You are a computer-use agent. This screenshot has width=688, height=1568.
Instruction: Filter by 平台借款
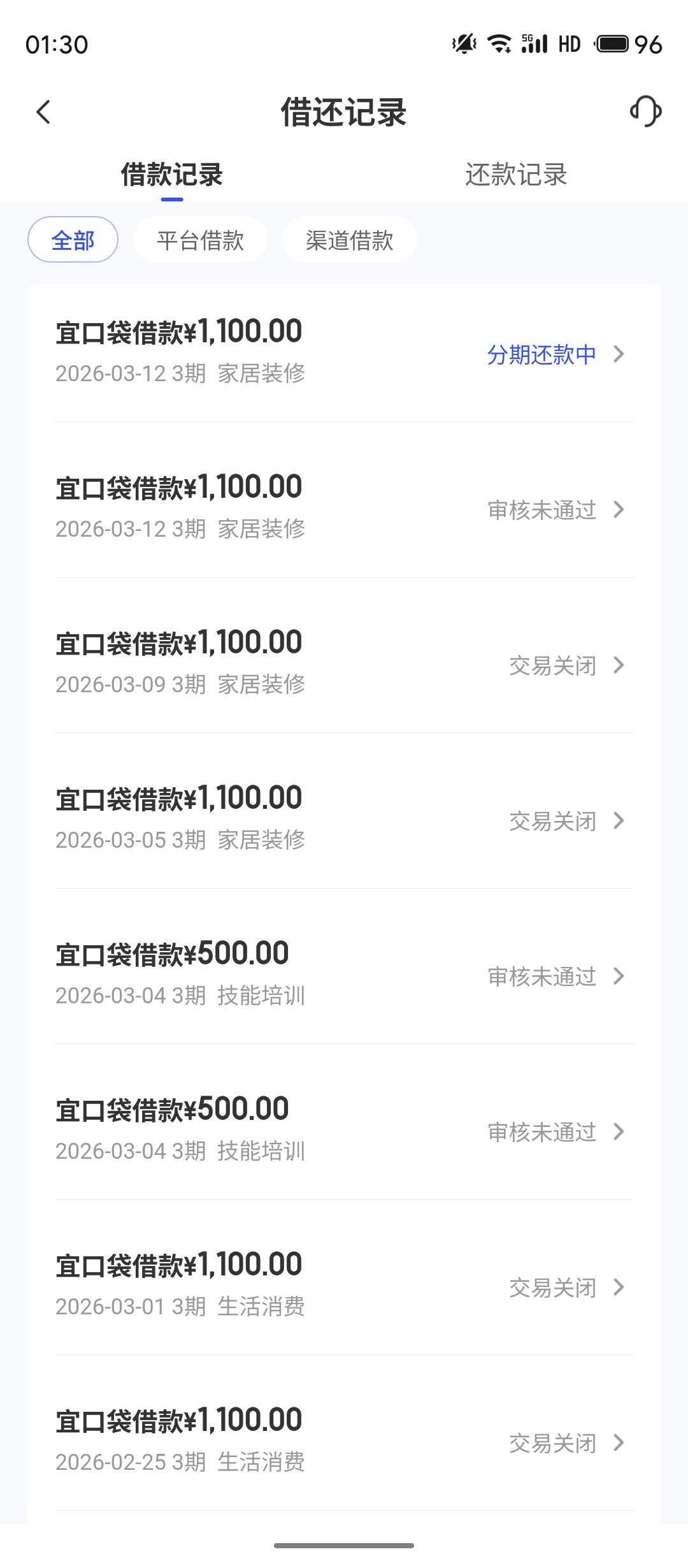point(200,240)
